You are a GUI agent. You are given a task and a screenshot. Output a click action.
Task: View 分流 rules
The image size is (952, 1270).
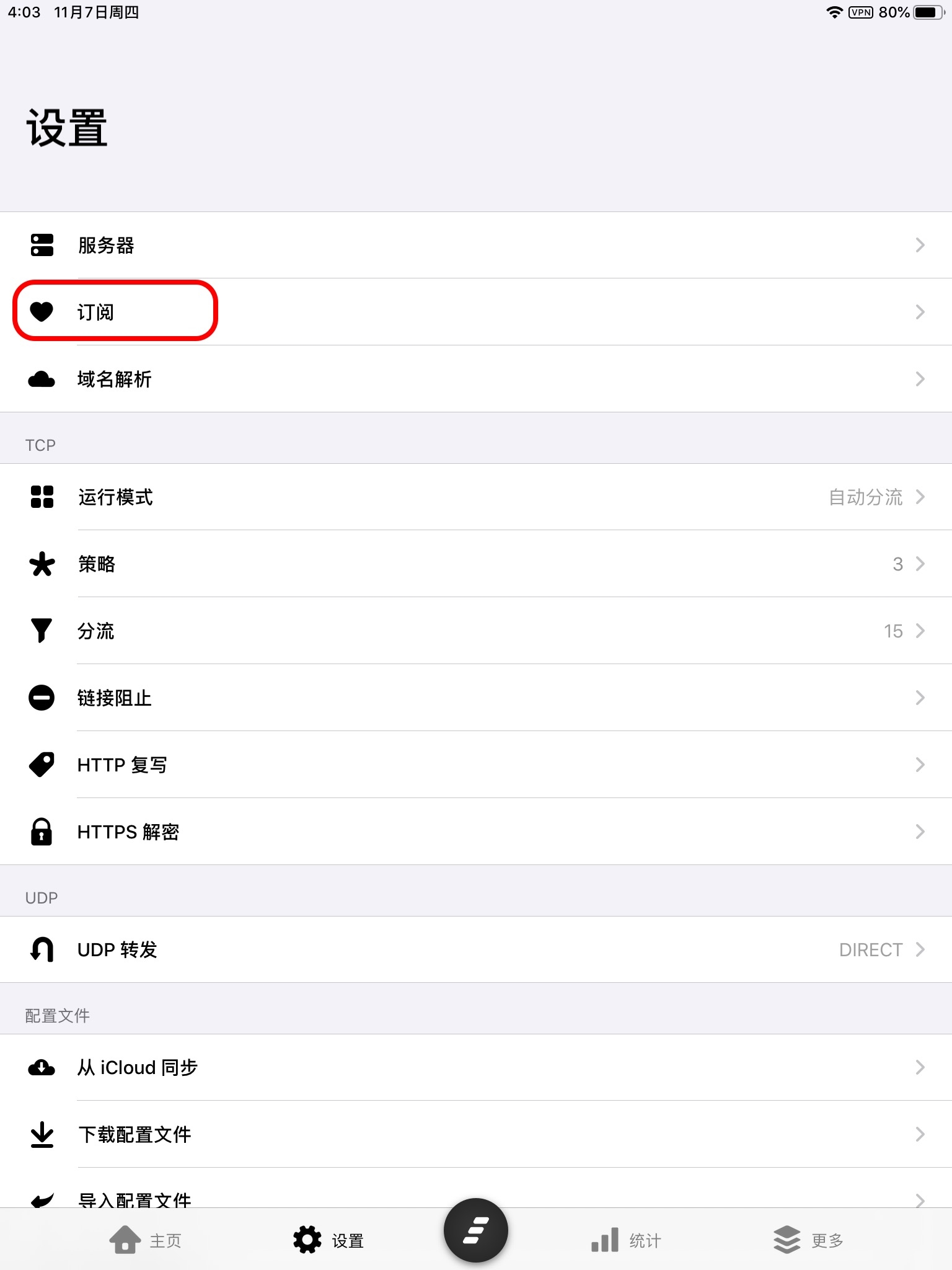pyautogui.click(x=476, y=631)
